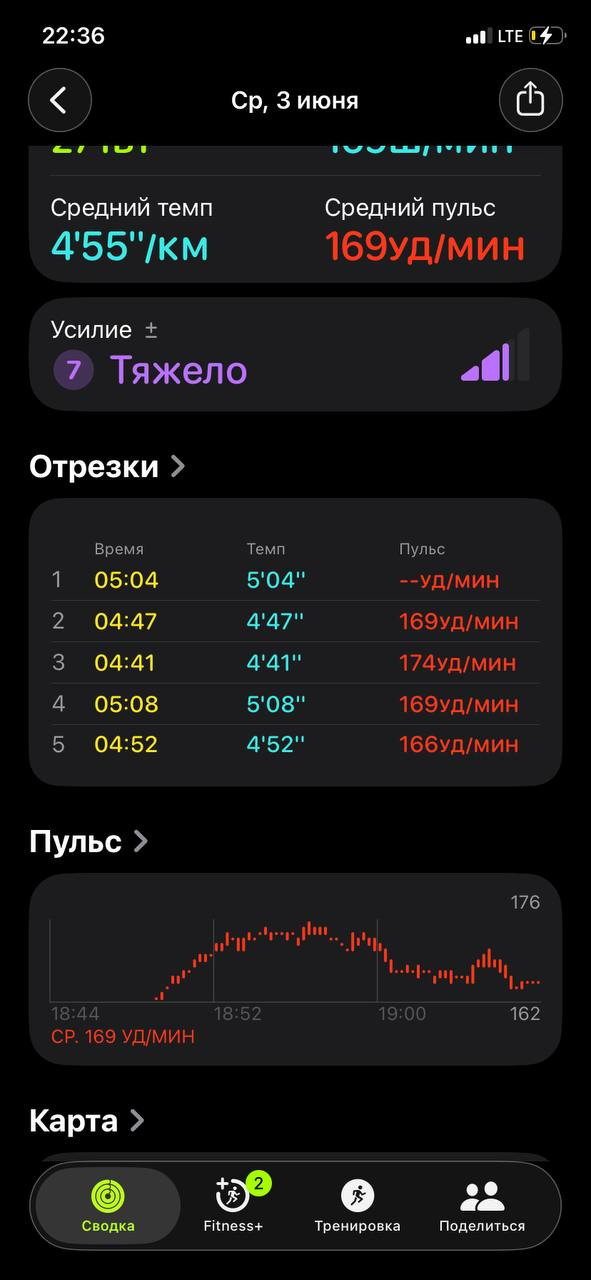The width and height of the screenshot is (591, 1280).
Task: Open the Отрезки splits section
Action: point(108,466)
